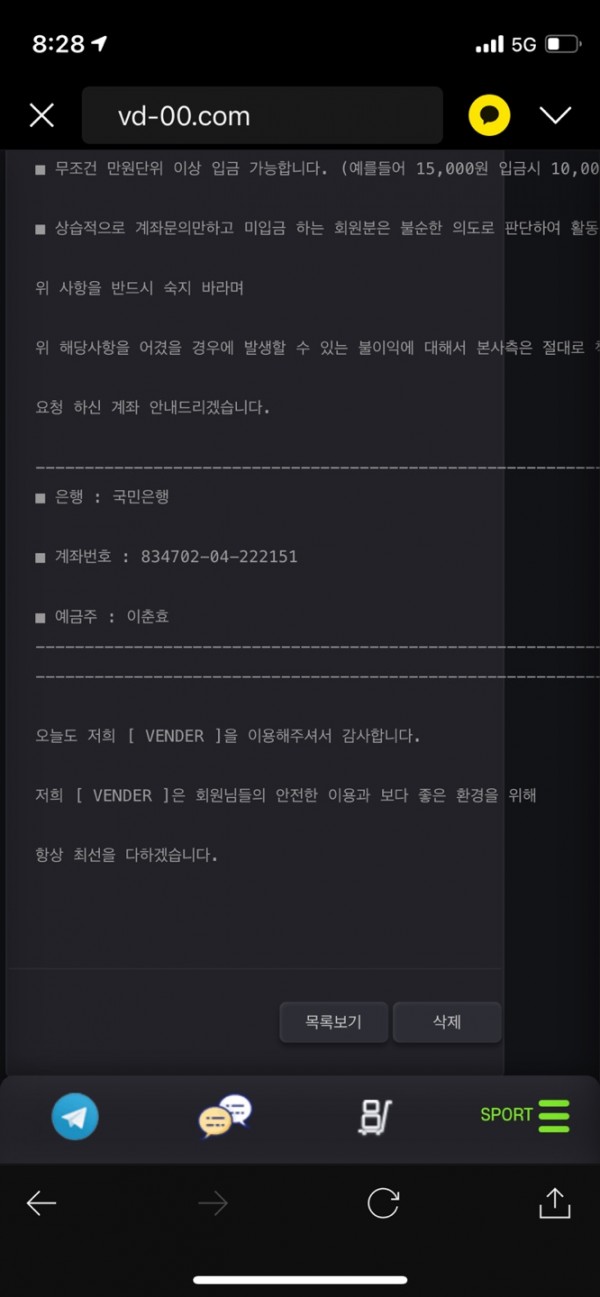Tap the vd-00.com address bar
The image size is (600, 1297).
pos(262,115)
